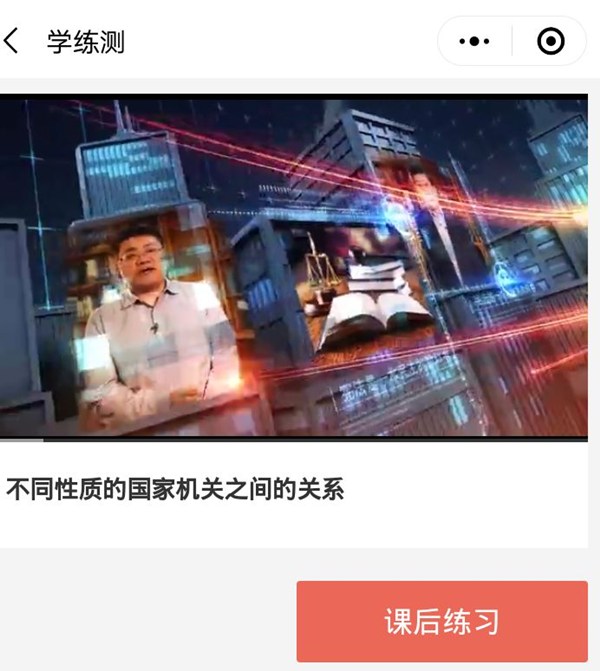
Task: Close the mini program via circle icon
Action: 550,41
